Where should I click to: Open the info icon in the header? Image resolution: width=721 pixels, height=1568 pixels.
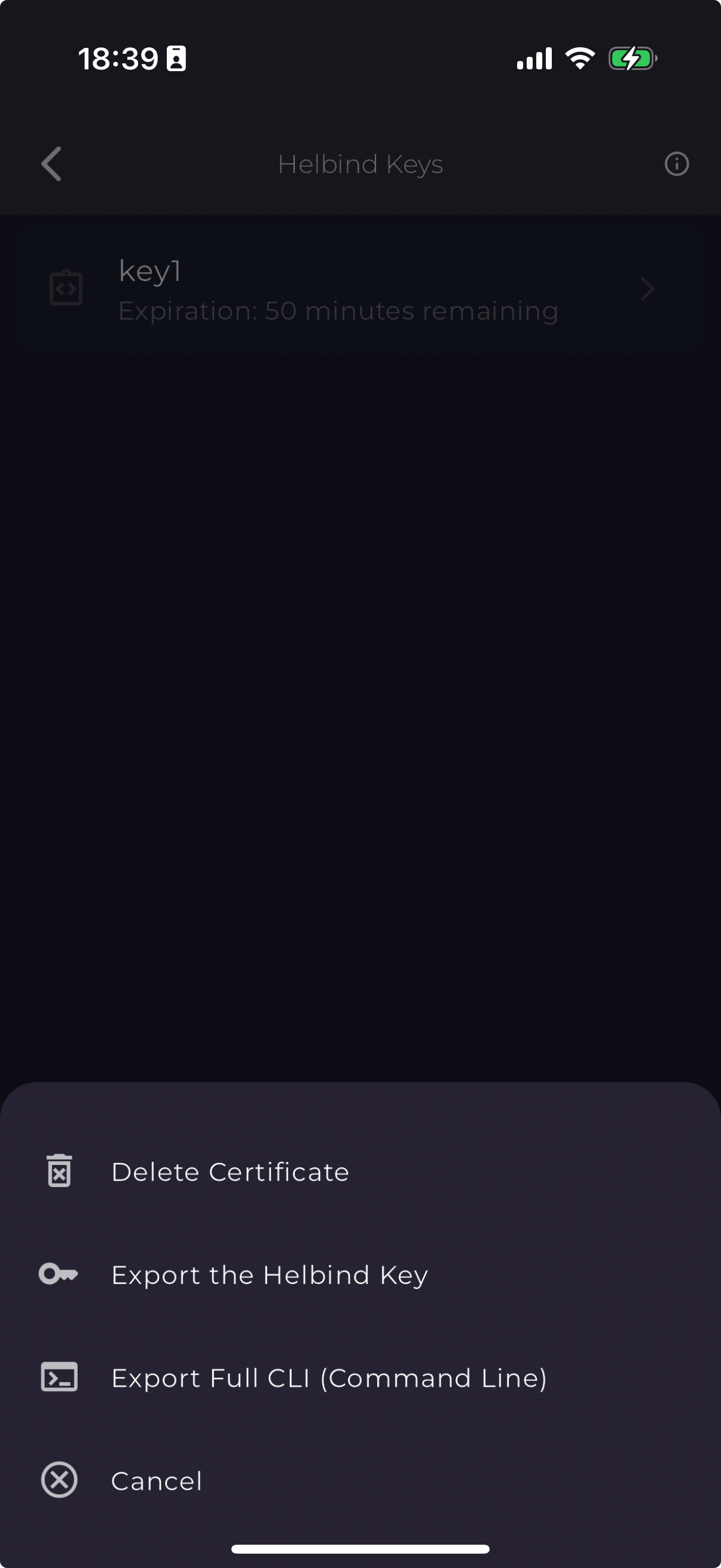coord(676,164)
